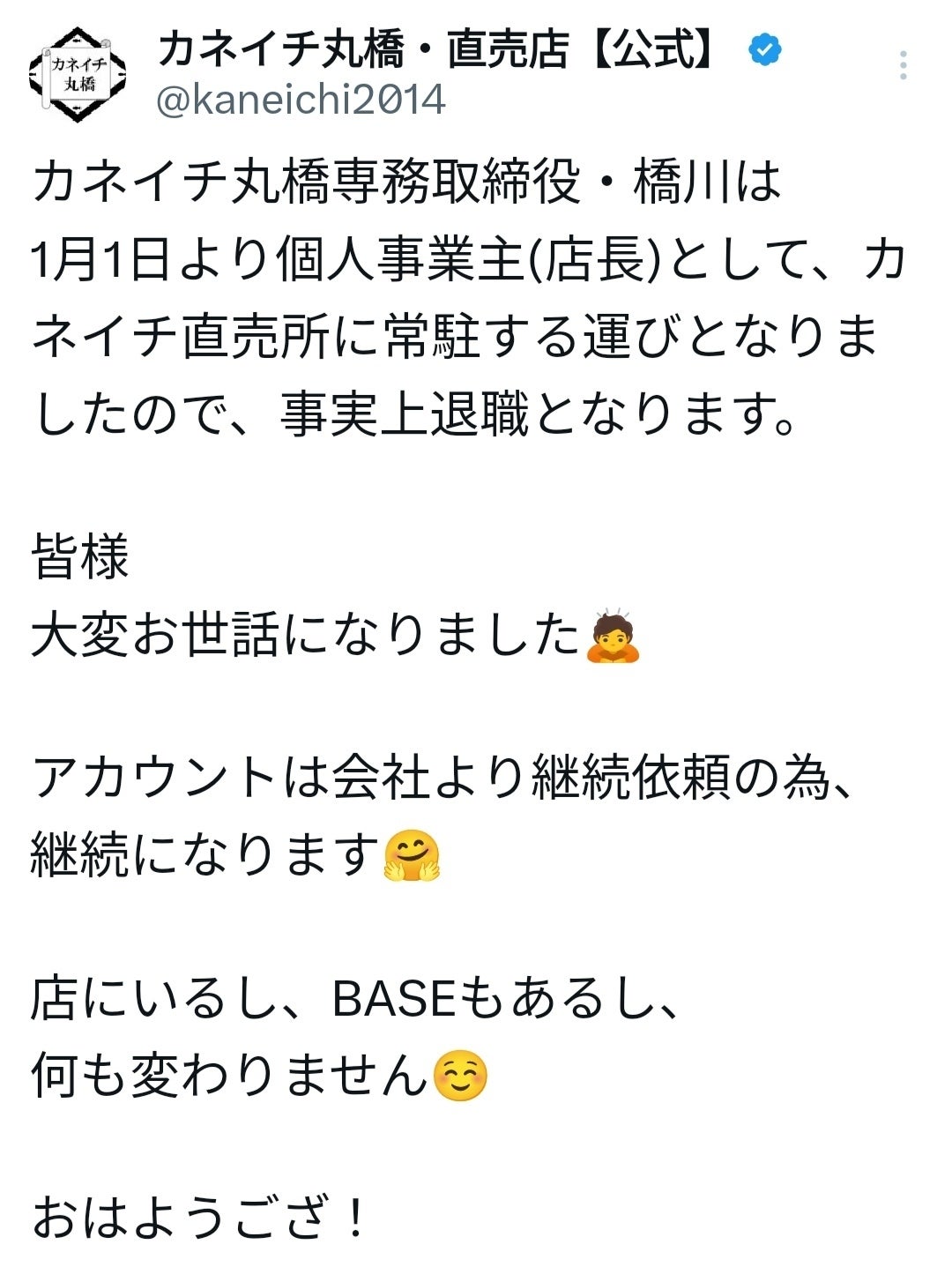Image resolution: width=952 pixels, height=1282 pixels.
Task: Open カネイチ丸橋 profile avatar
Action: click(78, 75)
